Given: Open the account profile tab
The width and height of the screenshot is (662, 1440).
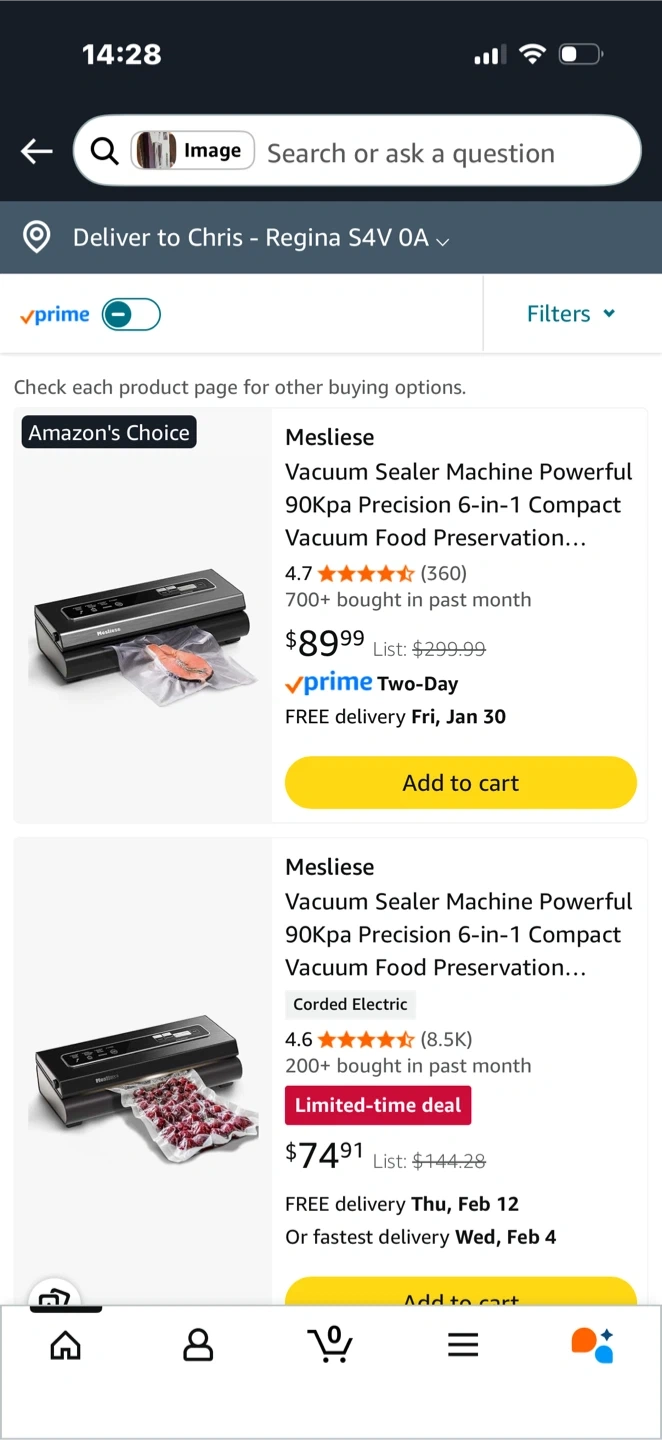Looking at the screenshot, I should coord(198,1345).
